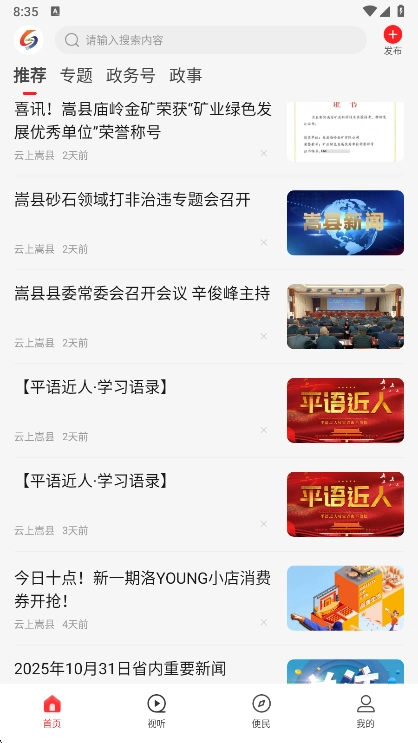The height and width of the screenshot is (743, 418).
Task: Dismiss the 洛YOUNG小店消费券 news item
Action: [264, 622]
